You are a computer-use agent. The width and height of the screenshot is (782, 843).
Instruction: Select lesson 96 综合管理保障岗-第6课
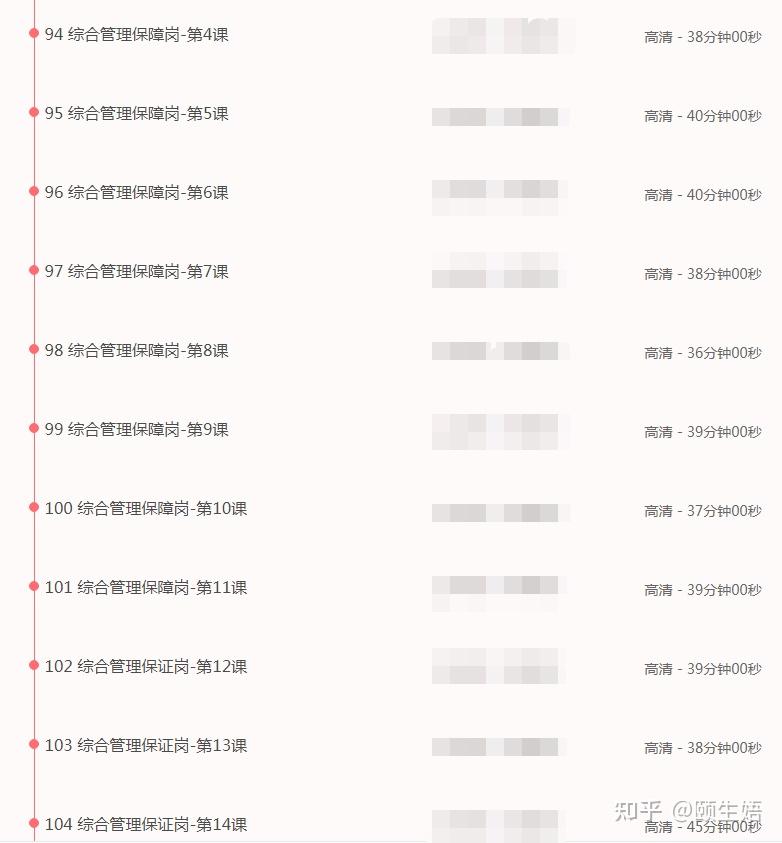click(137, 193)
